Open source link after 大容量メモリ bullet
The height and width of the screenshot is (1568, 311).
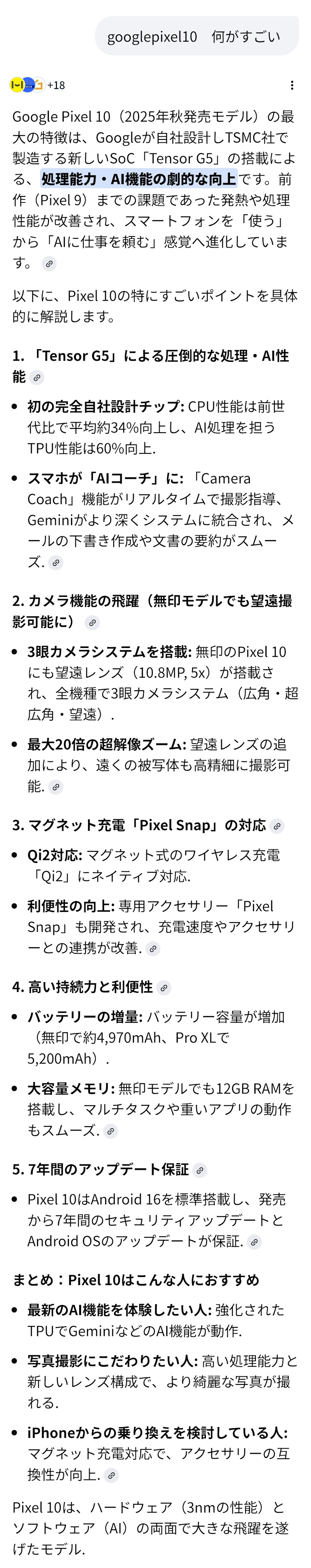click(111, 1132)
